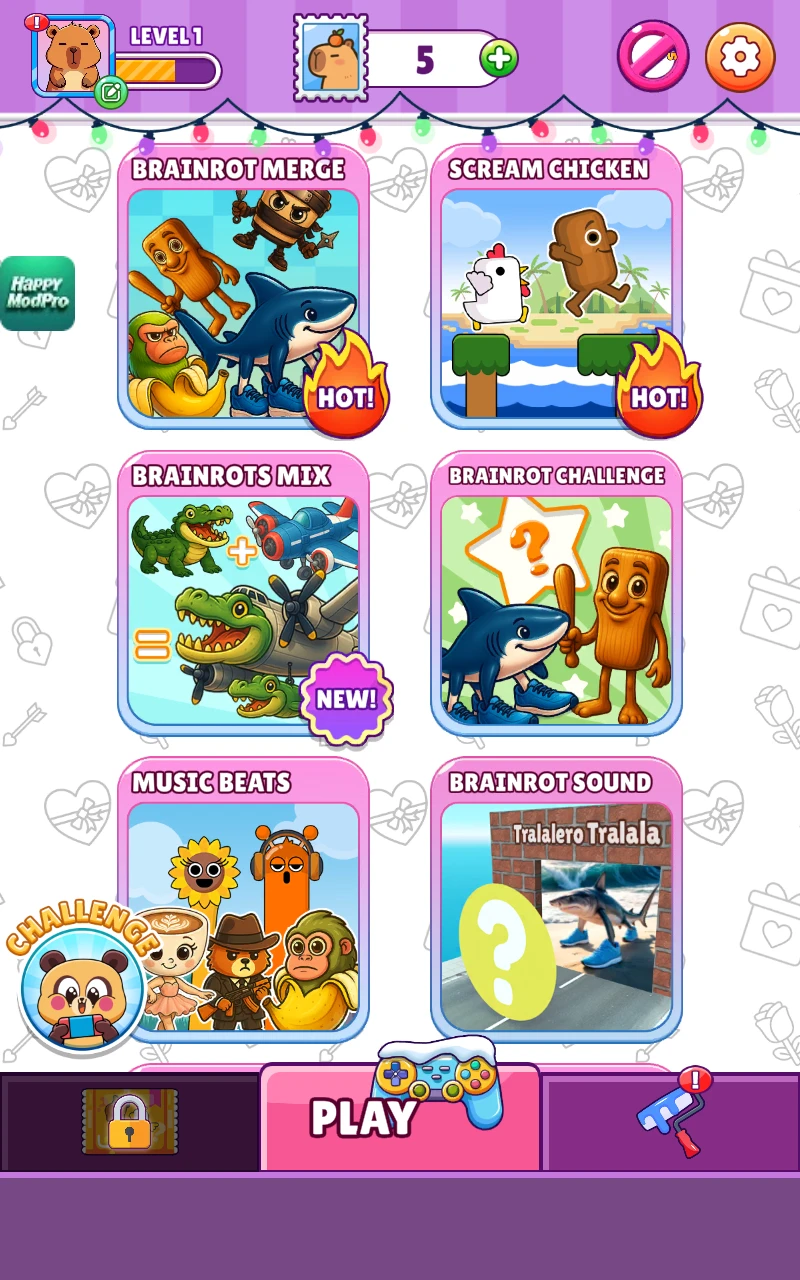Add more stamps with green plus
This screenshot has height=1280, width=800.
coord(498,59)
